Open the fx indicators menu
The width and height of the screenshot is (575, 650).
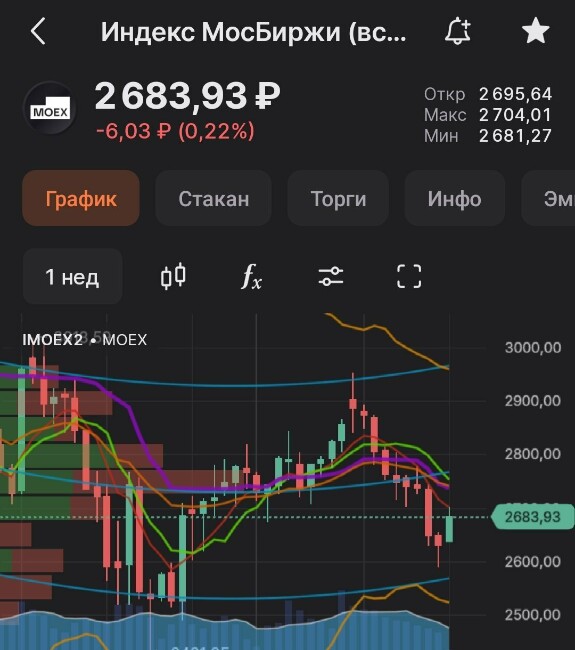251,276
